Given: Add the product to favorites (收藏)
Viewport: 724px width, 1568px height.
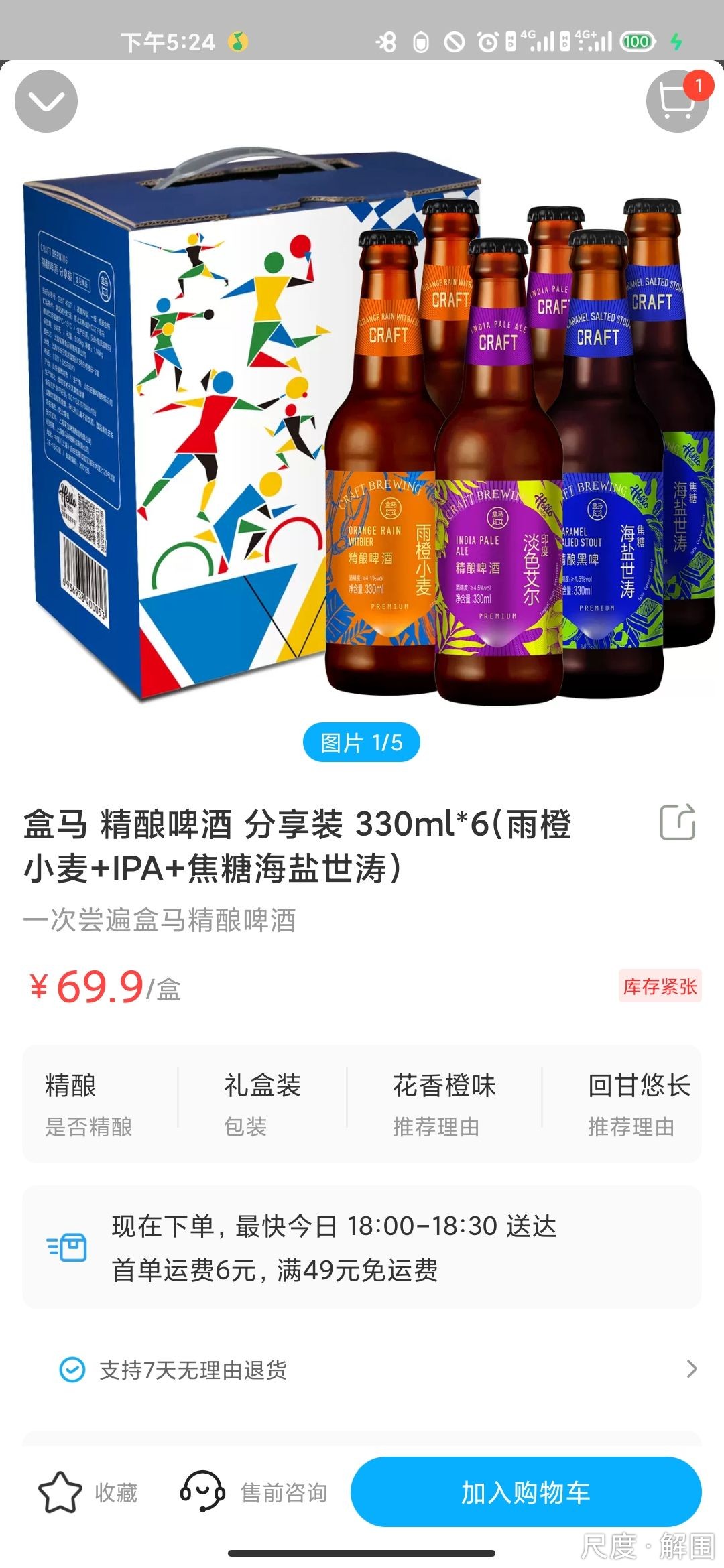Looking at the screenshot, I should pyautogui.click(x=88, y=1492).
